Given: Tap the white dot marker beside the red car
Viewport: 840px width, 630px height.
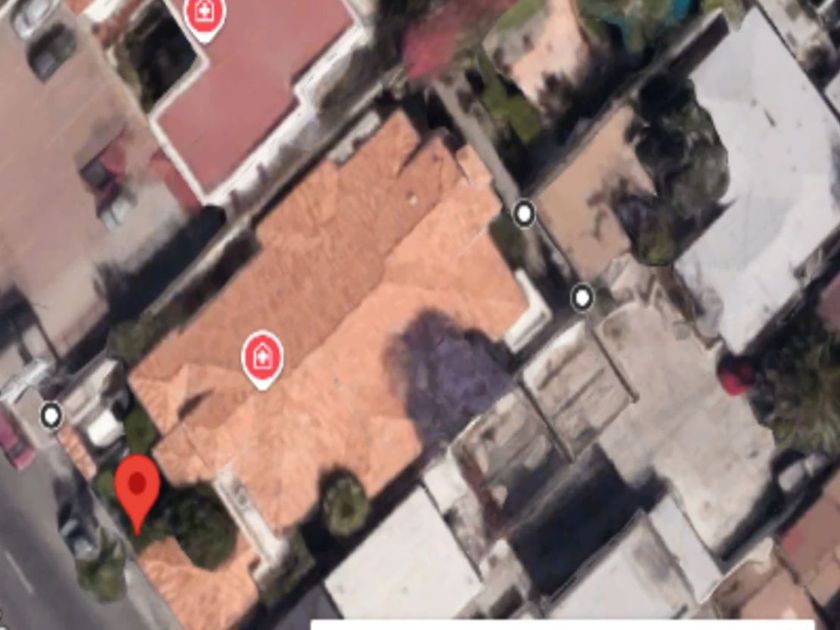Looking at the screenshot, I should [x=51, y=414].
